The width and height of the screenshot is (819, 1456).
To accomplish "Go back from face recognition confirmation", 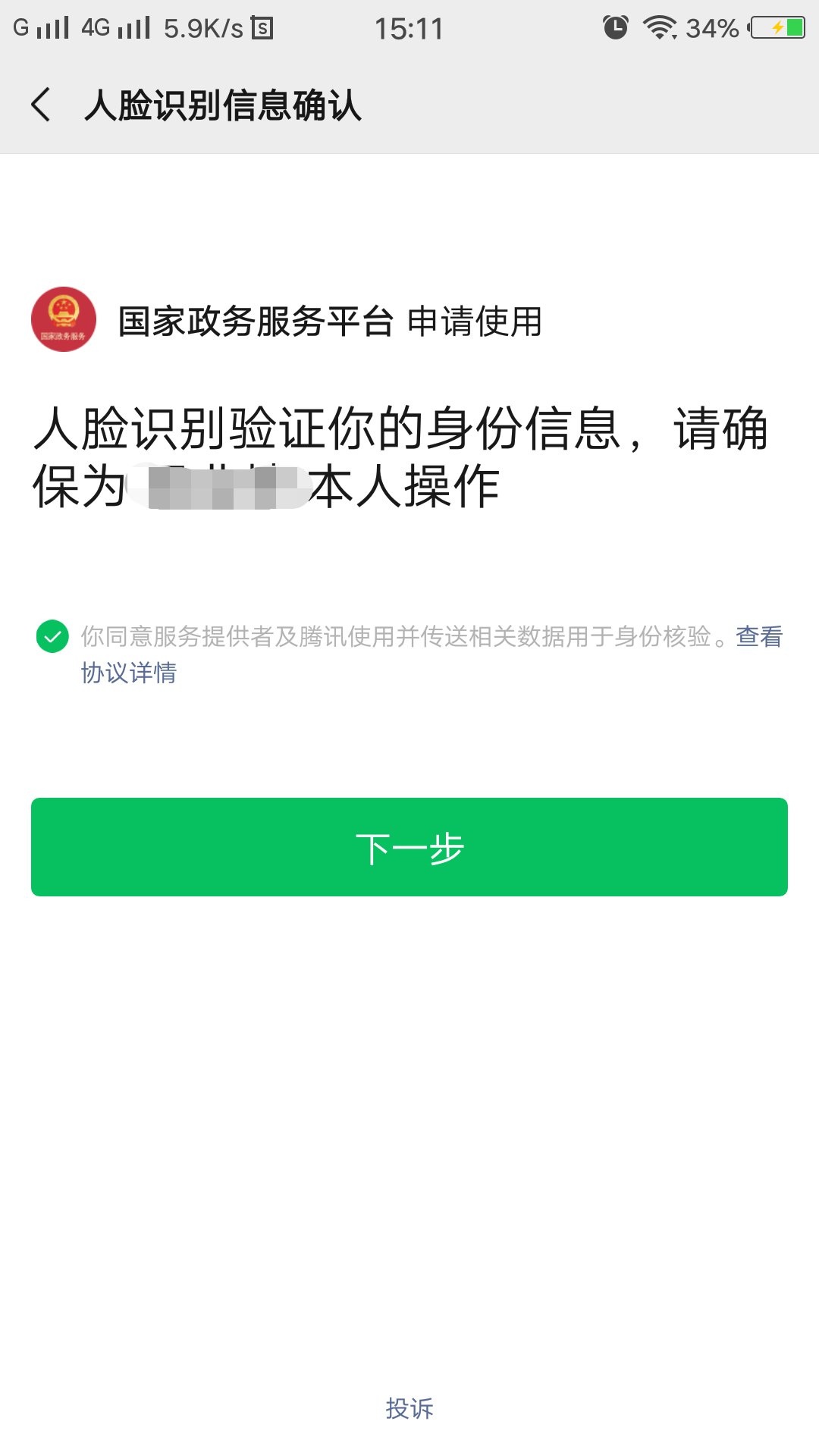I will coord(42,105).
